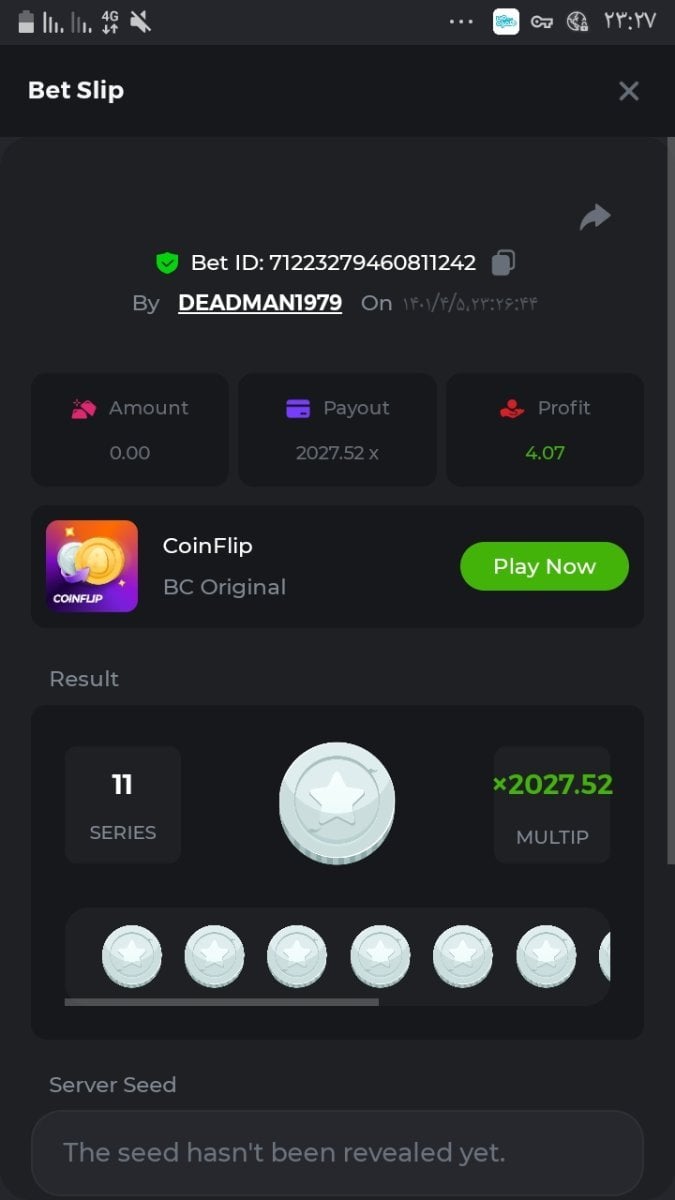
Task: Close the Bet Slip dialog
Action: pos(628,91)
